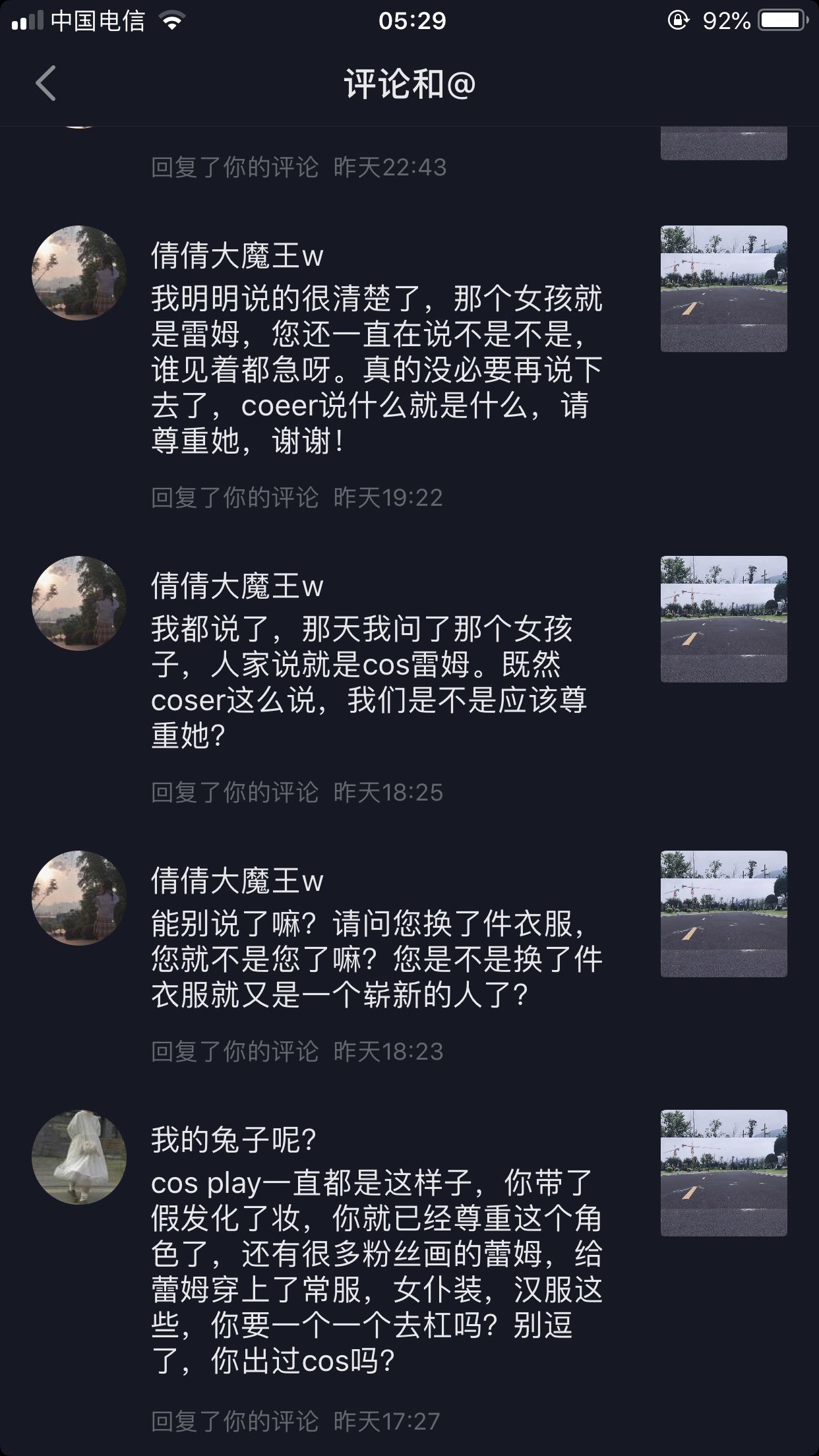Open the reply starting with cos play一直都是这样子
The height and width of the screenshot is (1456, 819).
click(x=376, y=1271)
